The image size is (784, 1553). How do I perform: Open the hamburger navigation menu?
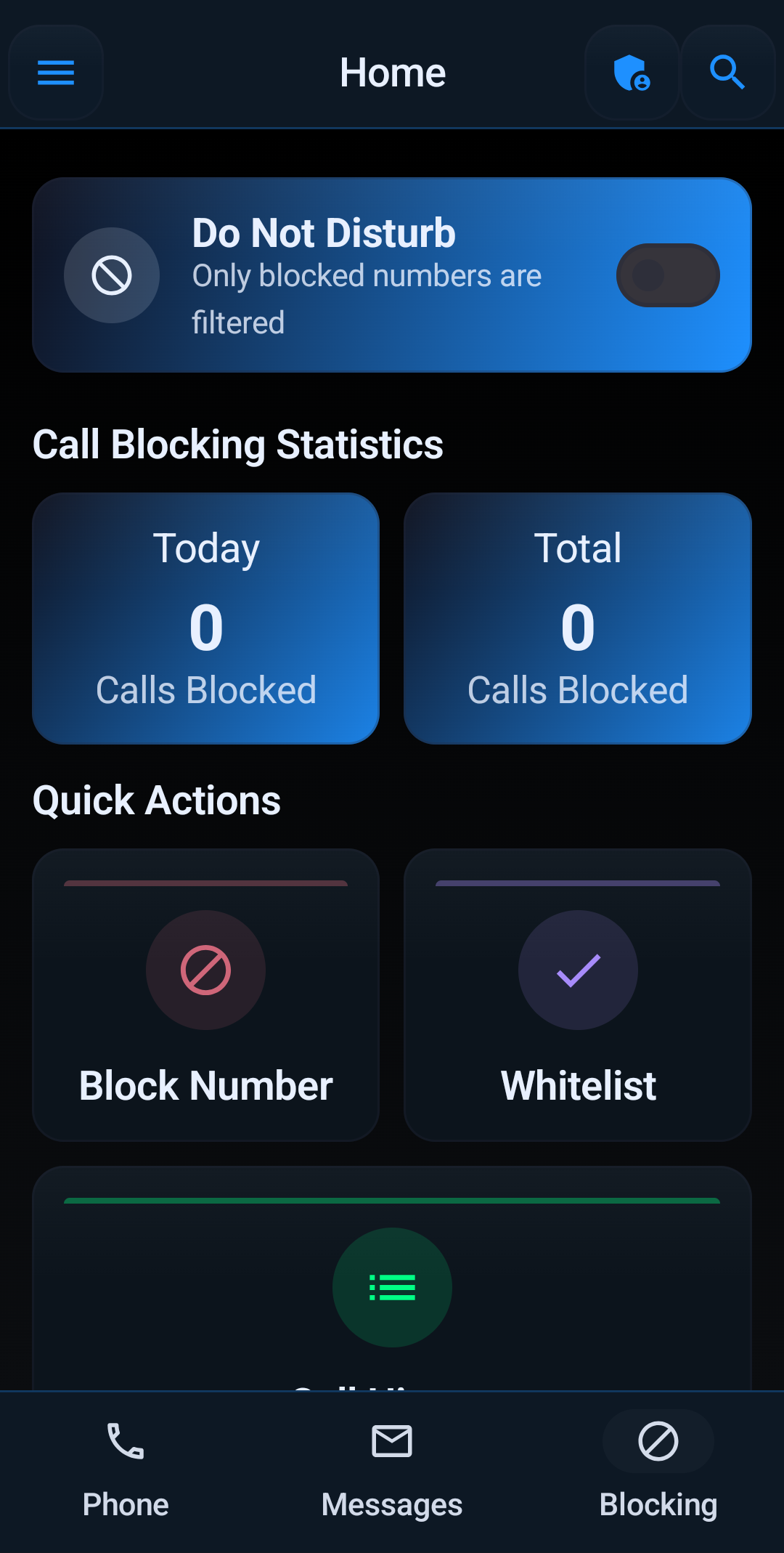tap(55, 73)
